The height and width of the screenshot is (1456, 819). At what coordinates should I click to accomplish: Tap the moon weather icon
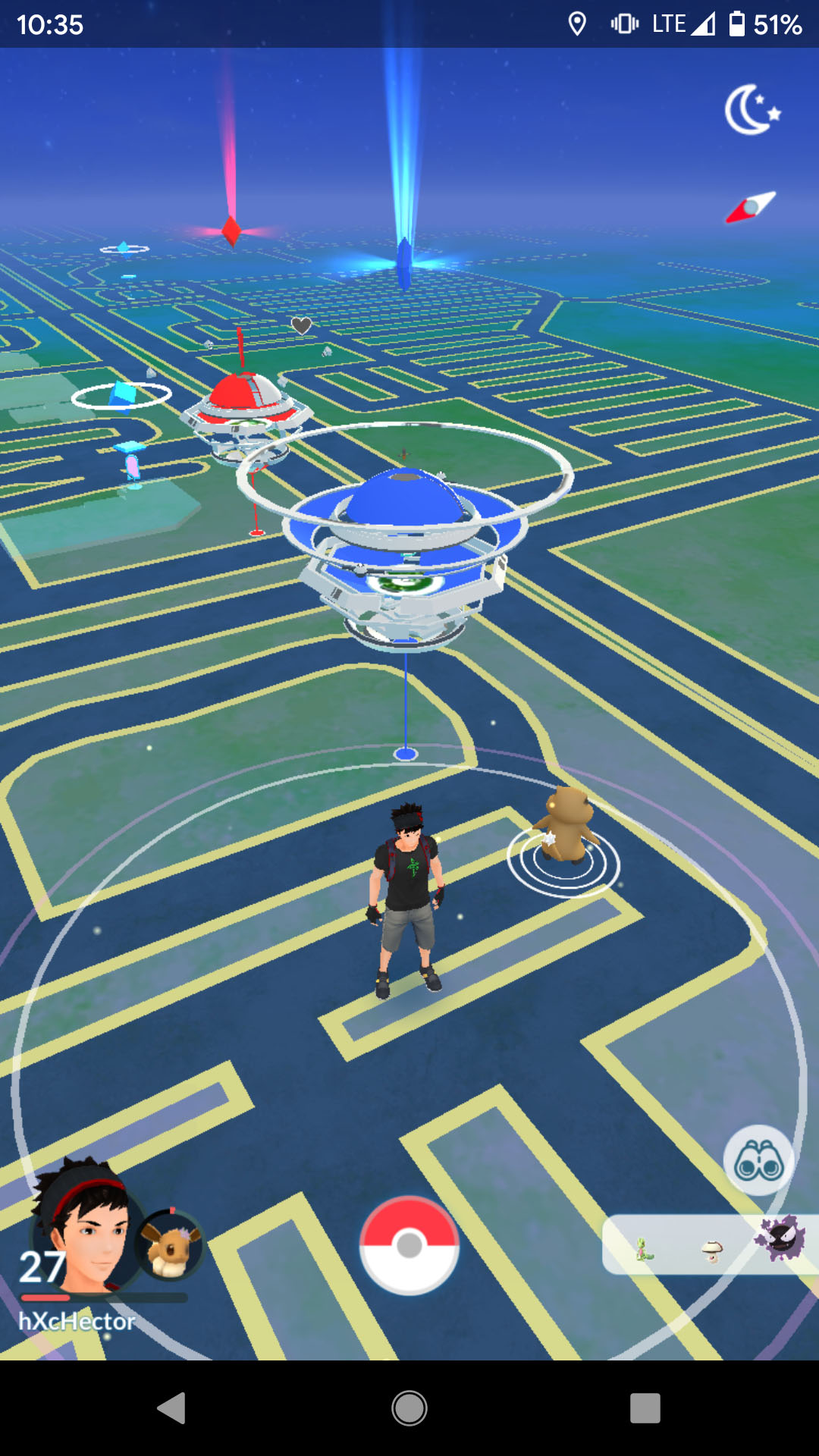tap(752, 110)
